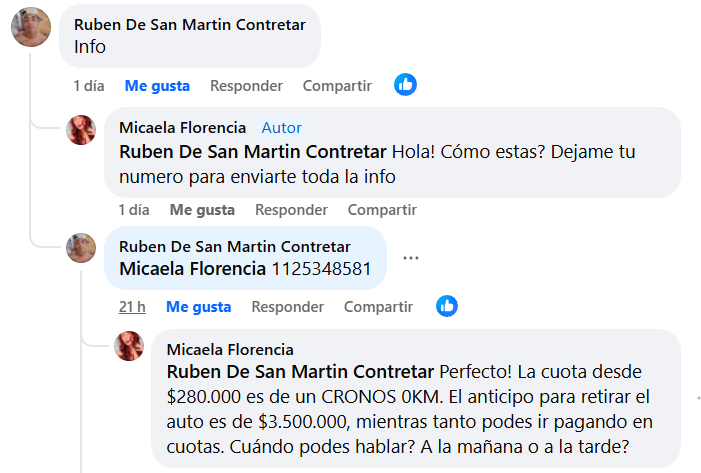The height and width of the screenshot is (473, 701).
Task: Open Micaela's avatar on the CRONOS 0KM reply
Action: coord(130,346)
